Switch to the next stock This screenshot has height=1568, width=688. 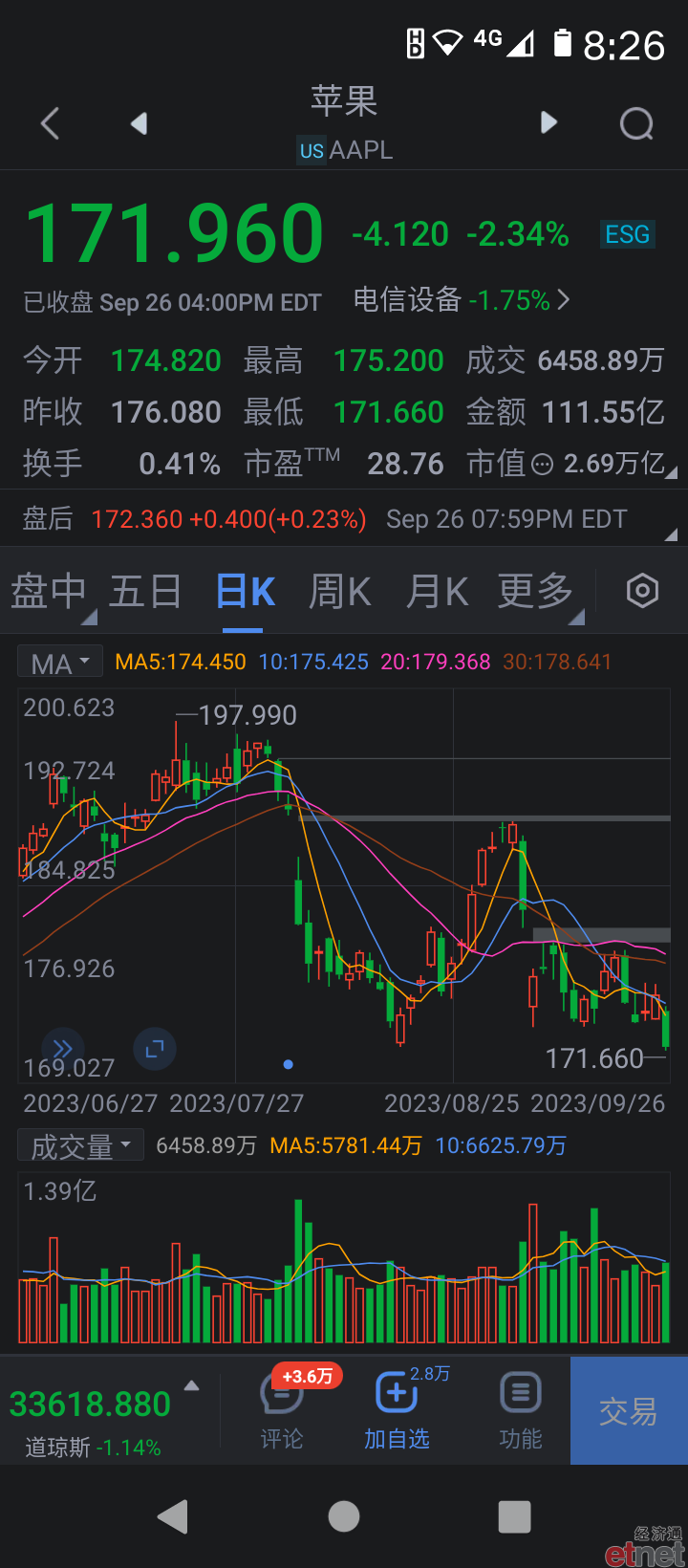(x=548, y=122)
